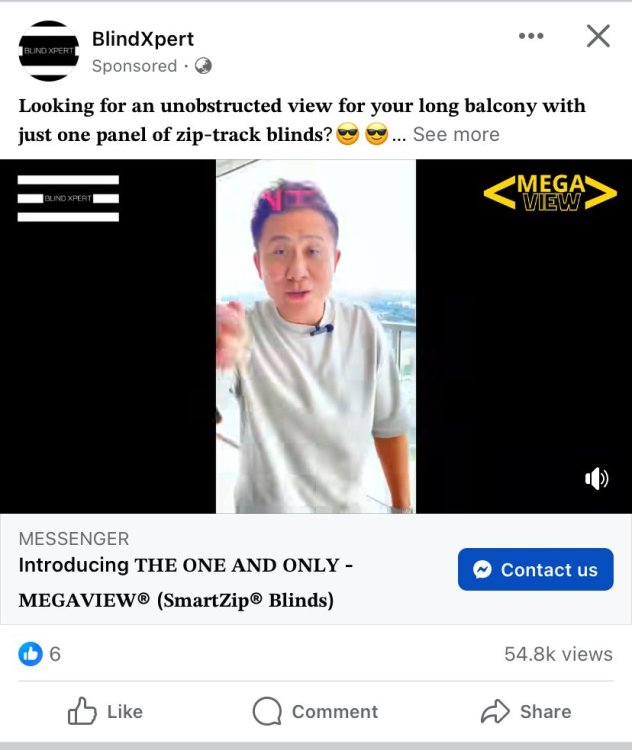
Task: Open the three-dot post options menu
Action: (x=531, y=36)
